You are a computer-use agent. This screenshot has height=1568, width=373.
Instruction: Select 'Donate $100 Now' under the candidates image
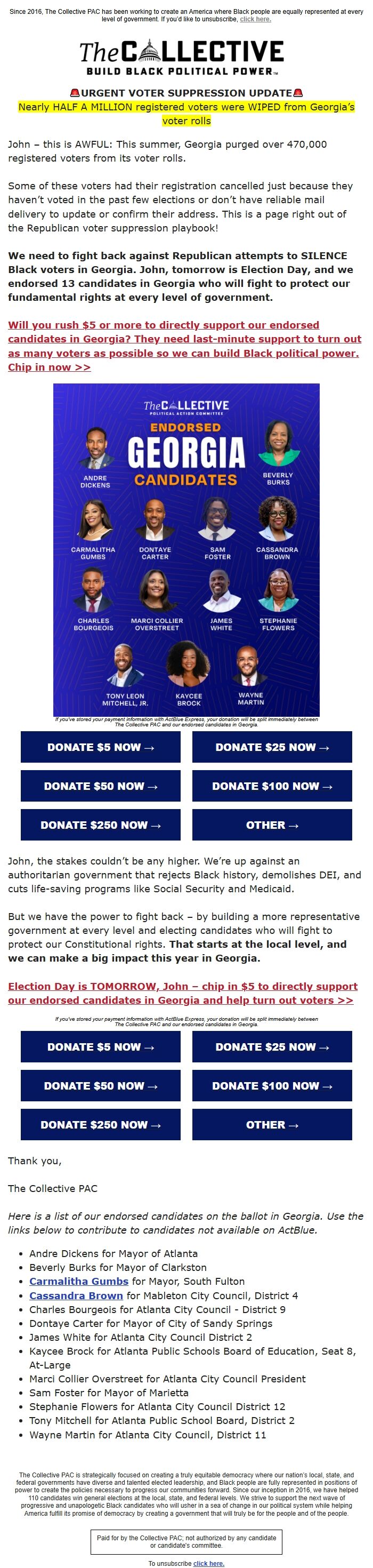coord(272,786)
